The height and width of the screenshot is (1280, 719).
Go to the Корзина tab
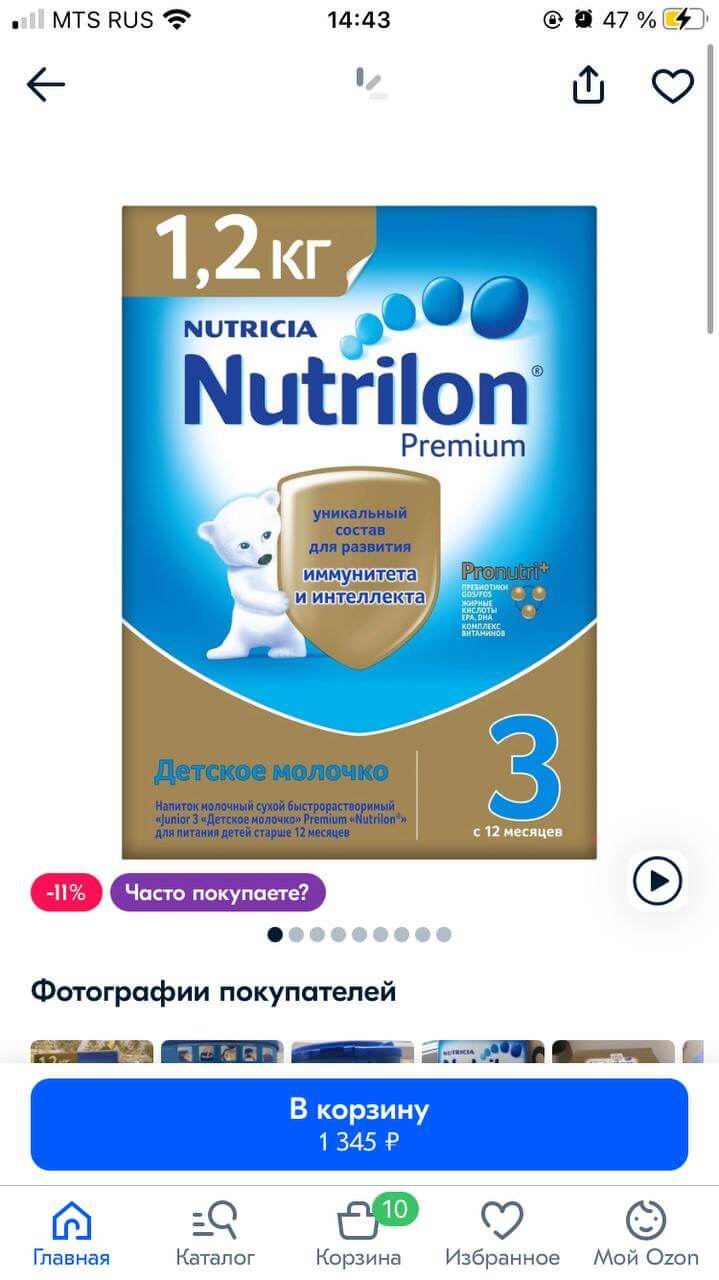click(358, 1233)
